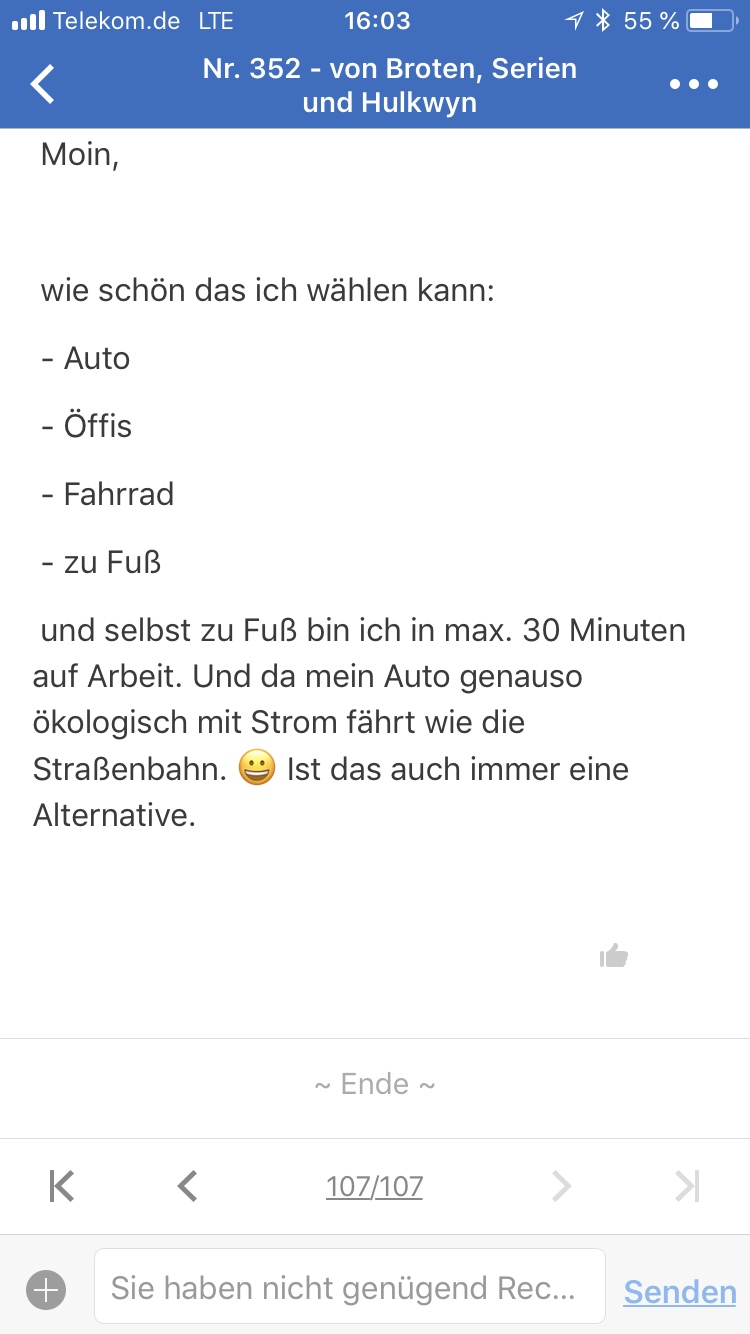Screen dimensions: 750x1334
Task: Go back from thread Nr. 352
Action: pyautogui.click(x=43, y=84)
